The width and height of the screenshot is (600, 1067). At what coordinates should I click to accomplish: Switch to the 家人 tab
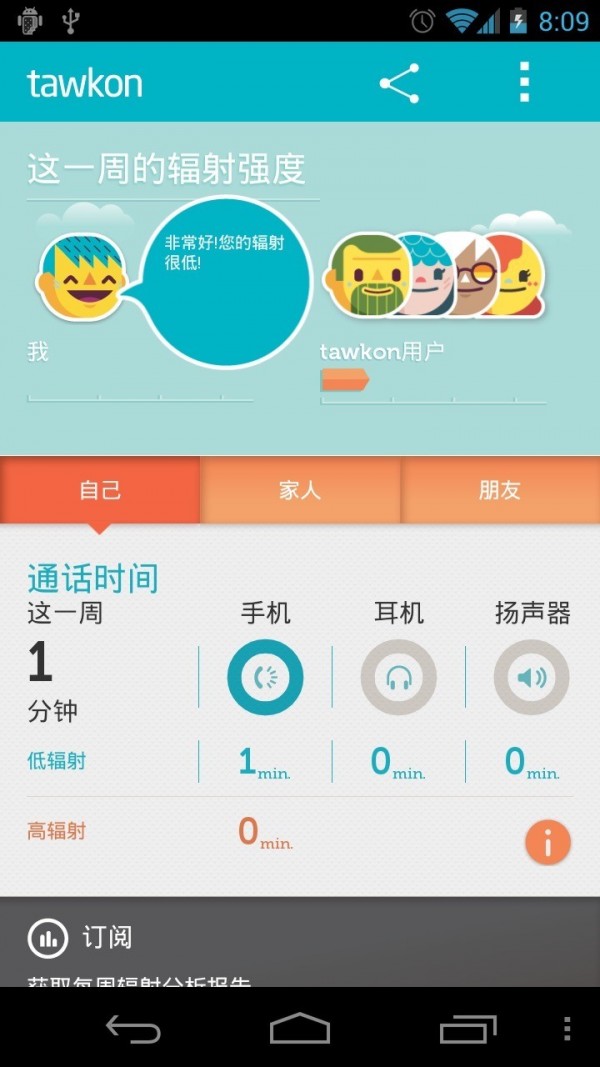pos(300,490)
